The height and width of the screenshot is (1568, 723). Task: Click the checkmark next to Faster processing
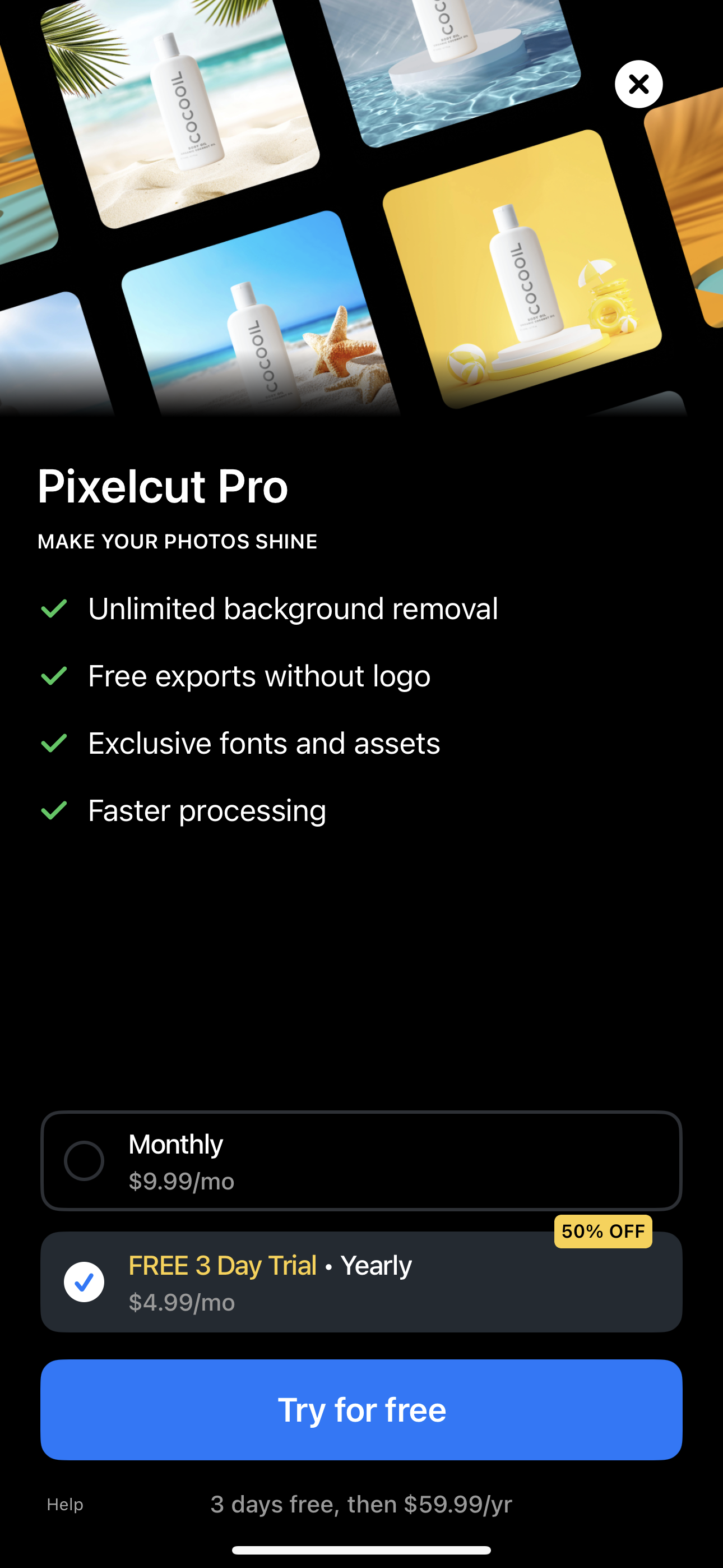tap(55, 810)
